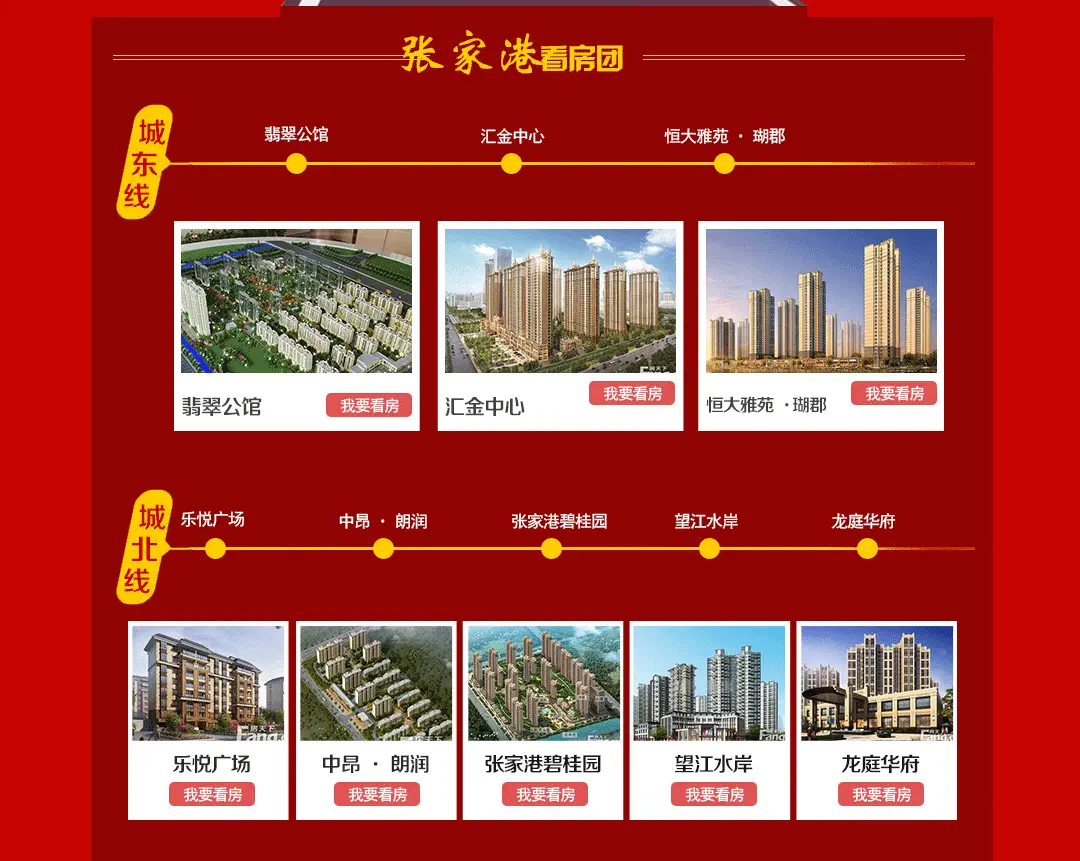Tap 我要看房 for 张家港碧桂园
The height and width of the screenshot is (861, 1080).
[545, 794]
